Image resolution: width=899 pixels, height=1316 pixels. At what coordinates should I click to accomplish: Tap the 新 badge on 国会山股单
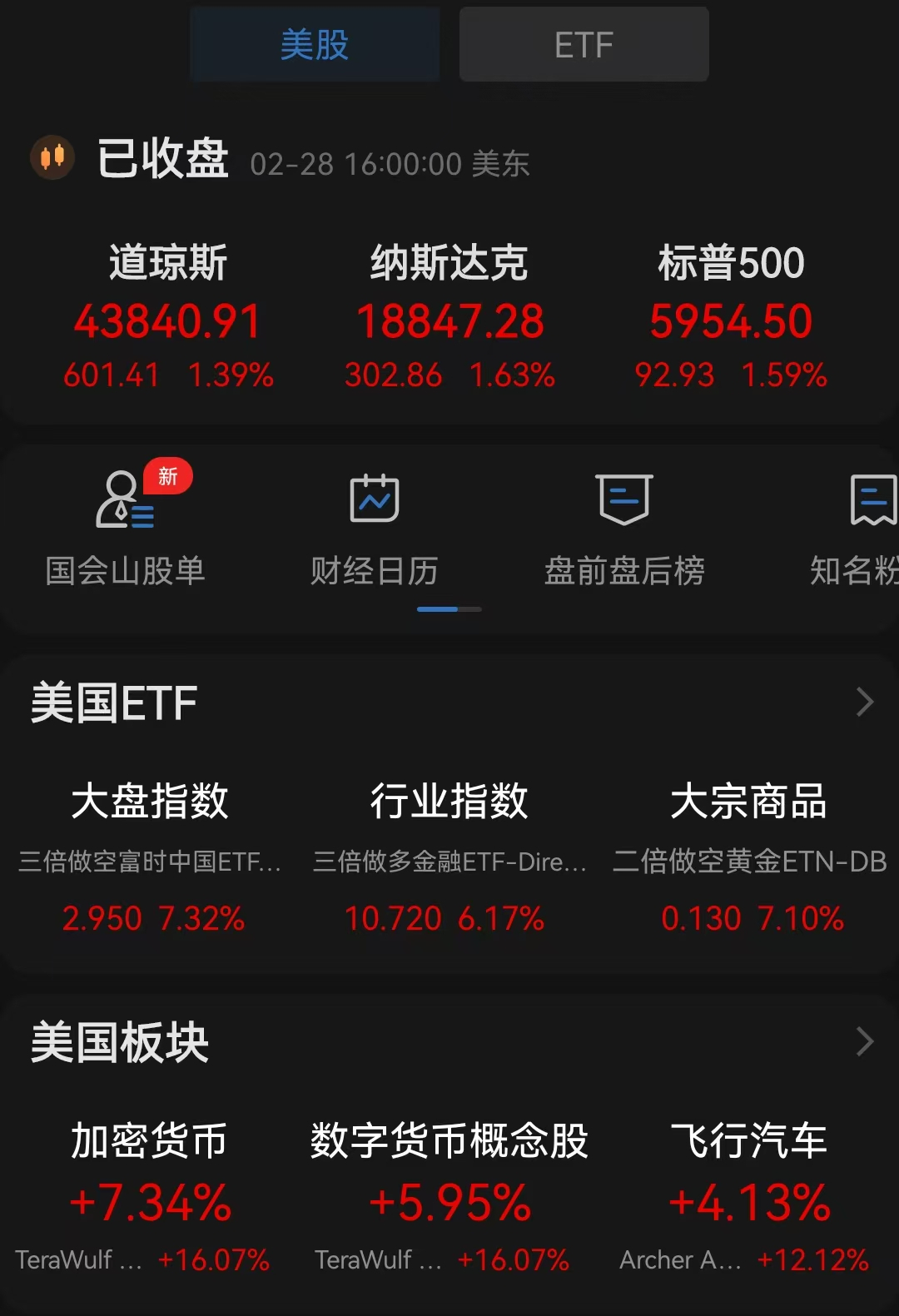tap(169, 477)
